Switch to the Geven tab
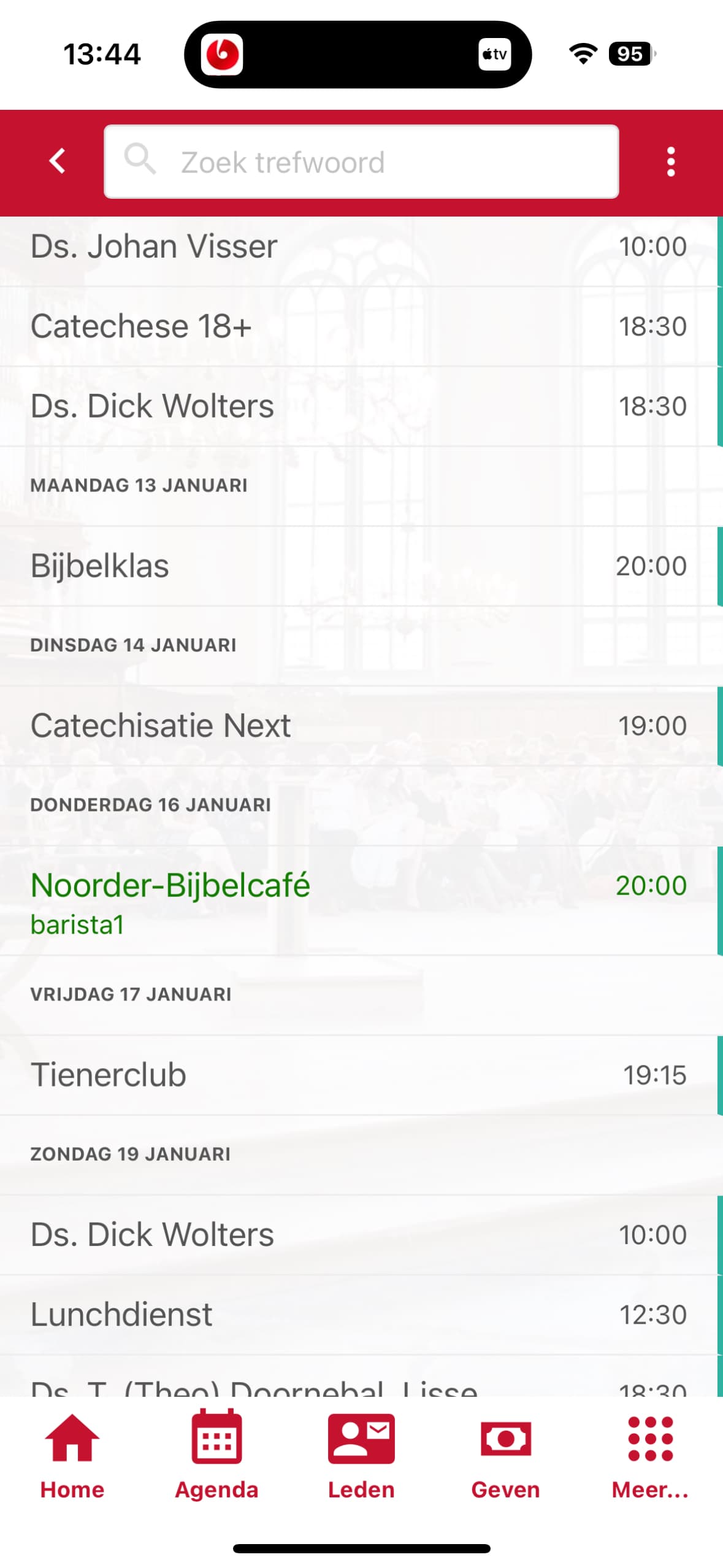Screen dimensions: 723x1568 click(x=506, y=1456)
